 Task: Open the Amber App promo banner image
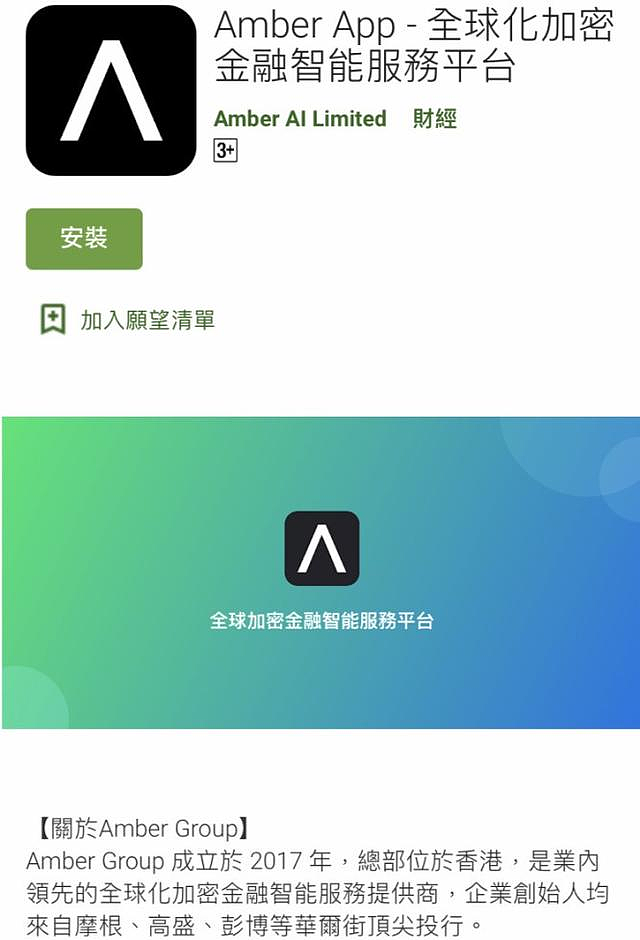click(x=320, y=572)
